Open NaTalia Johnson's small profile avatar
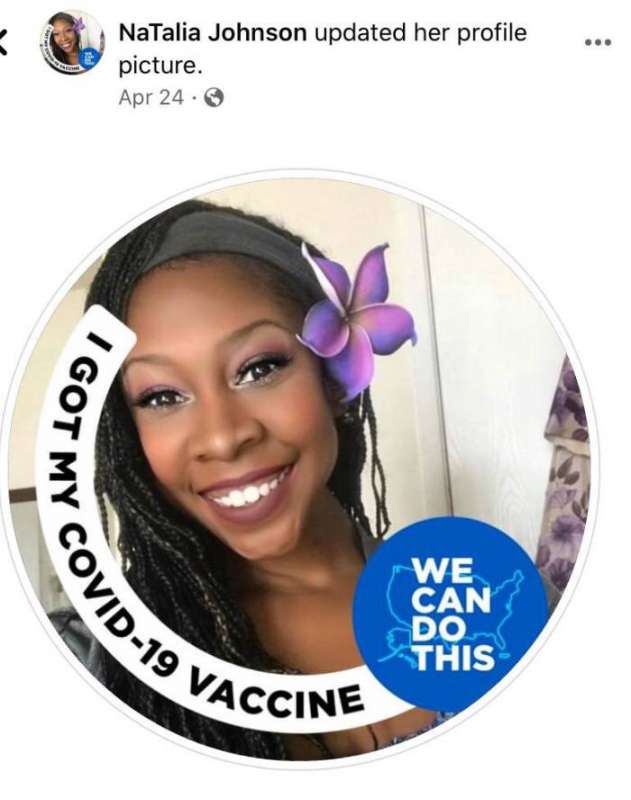The height and width of the screenshot is (800, 631). [73, 43]
